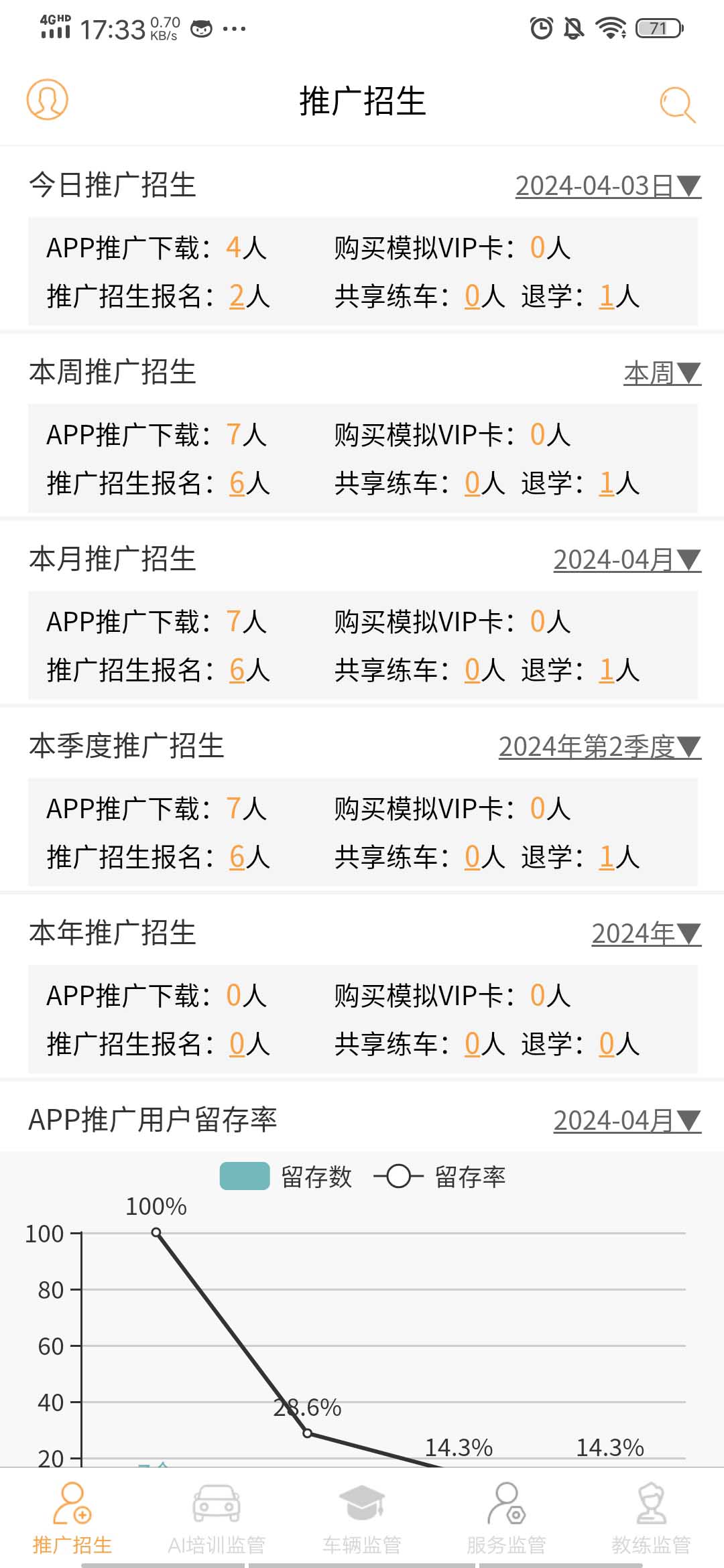This screenshot has height=1568, width=724.
Task: Toggle the 留存率 chart legend
Action: [440, 1177]
